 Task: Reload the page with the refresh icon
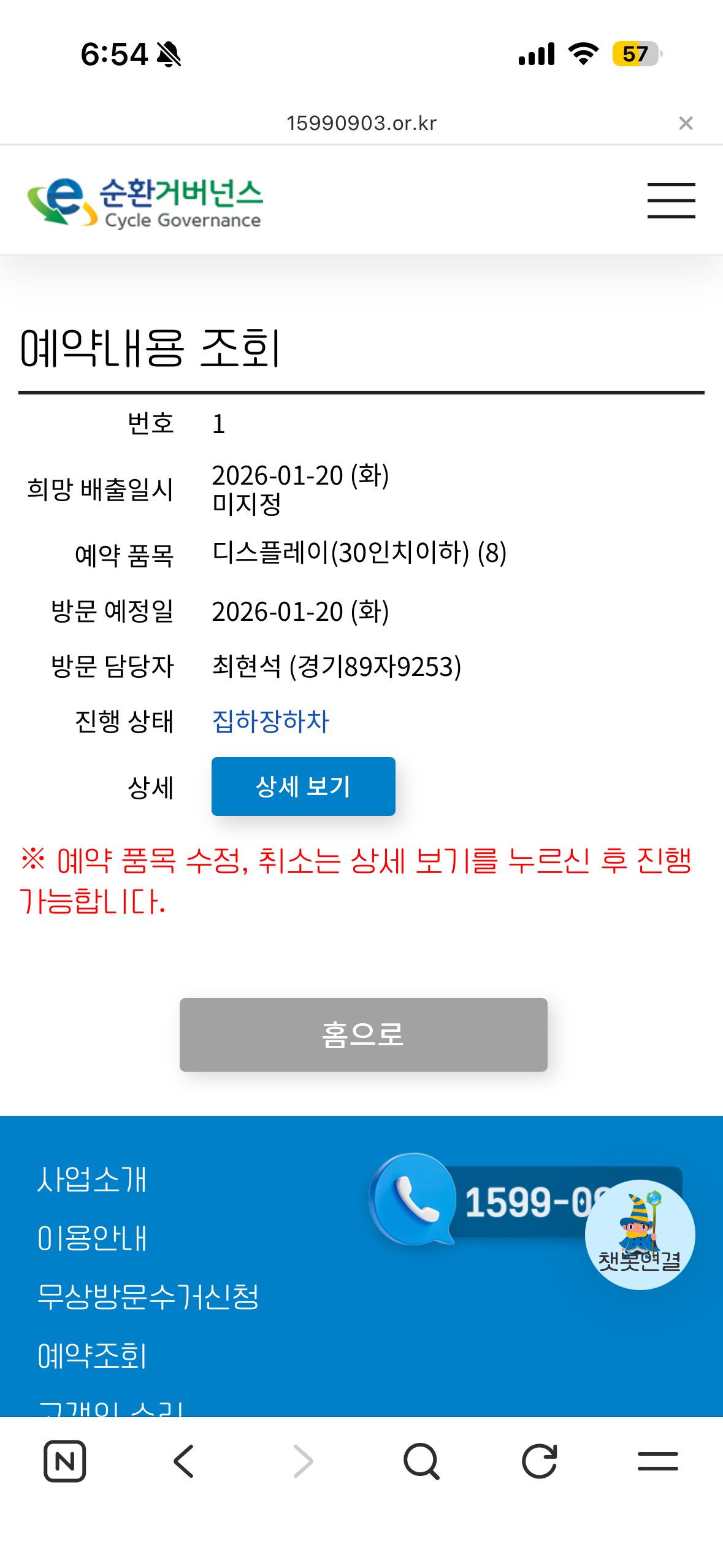(540, 1461)
